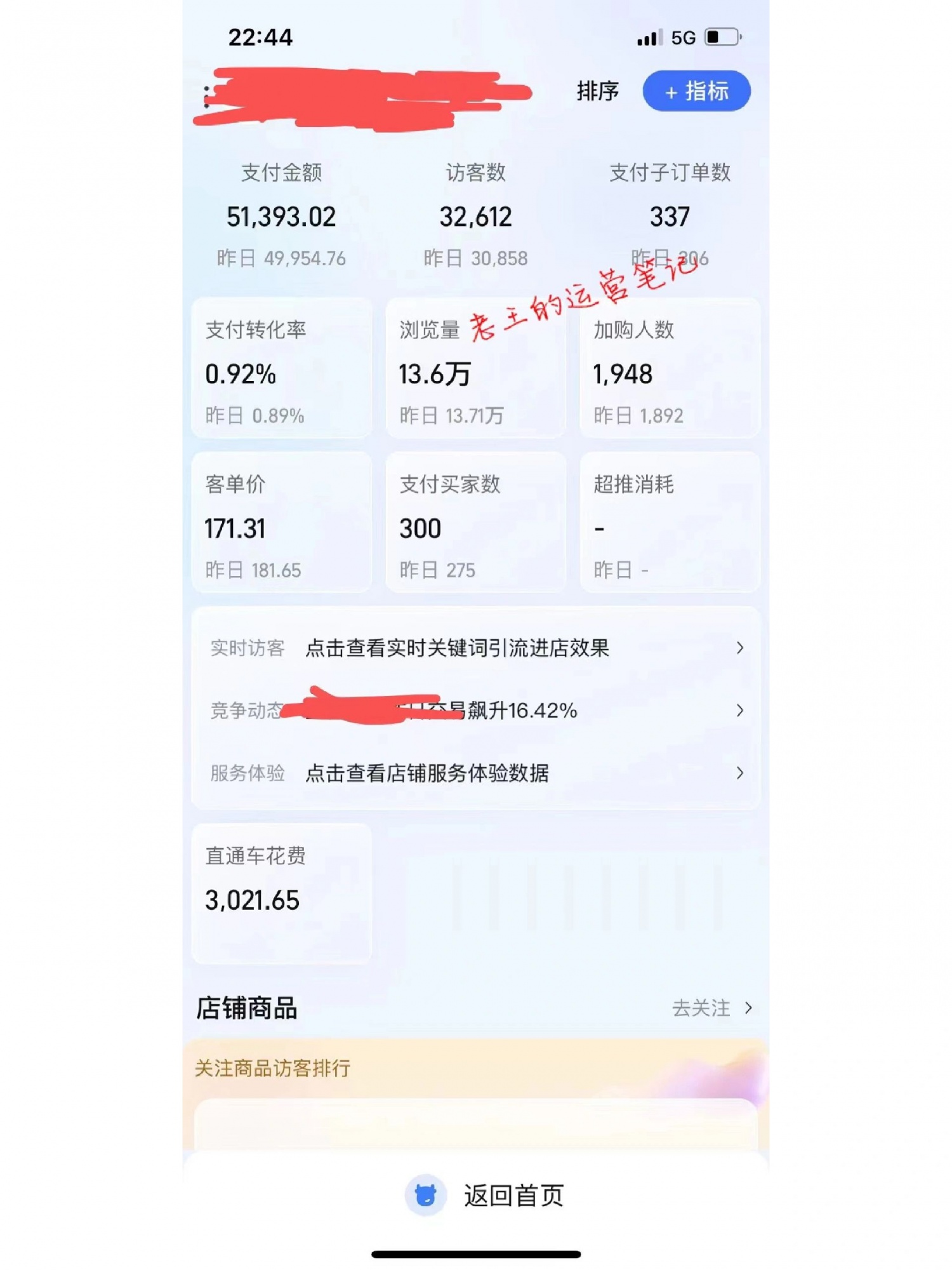
Task: Open the 加购人数 card
Action: pos(670,368)
